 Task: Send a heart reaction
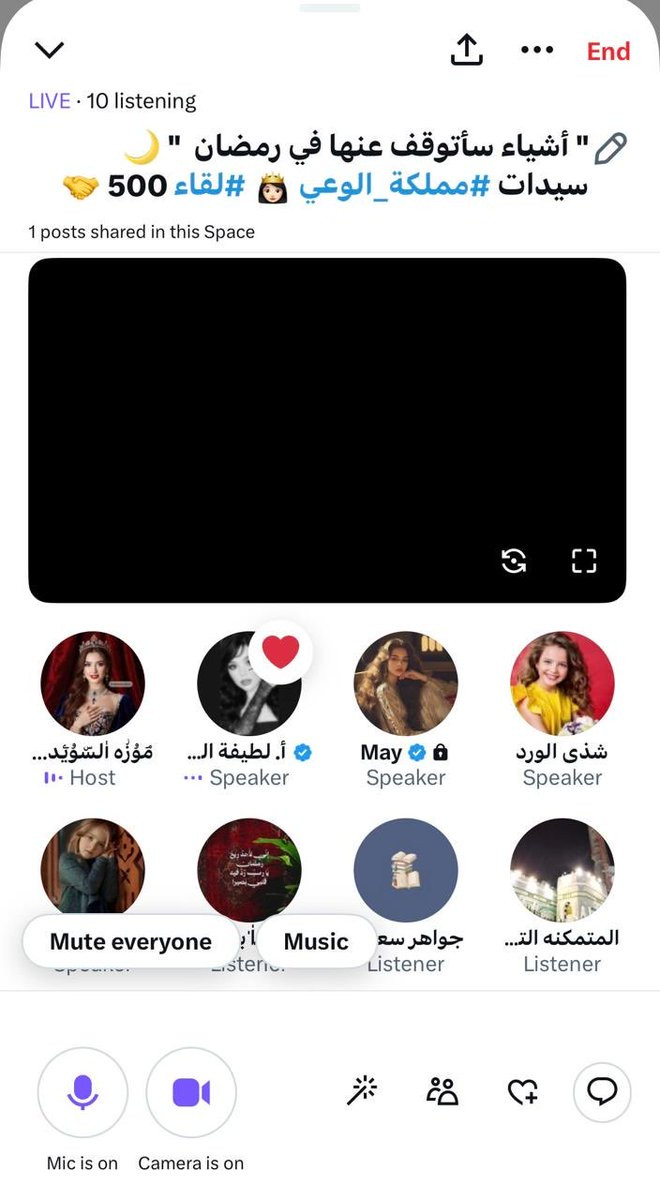point(522,1092)
